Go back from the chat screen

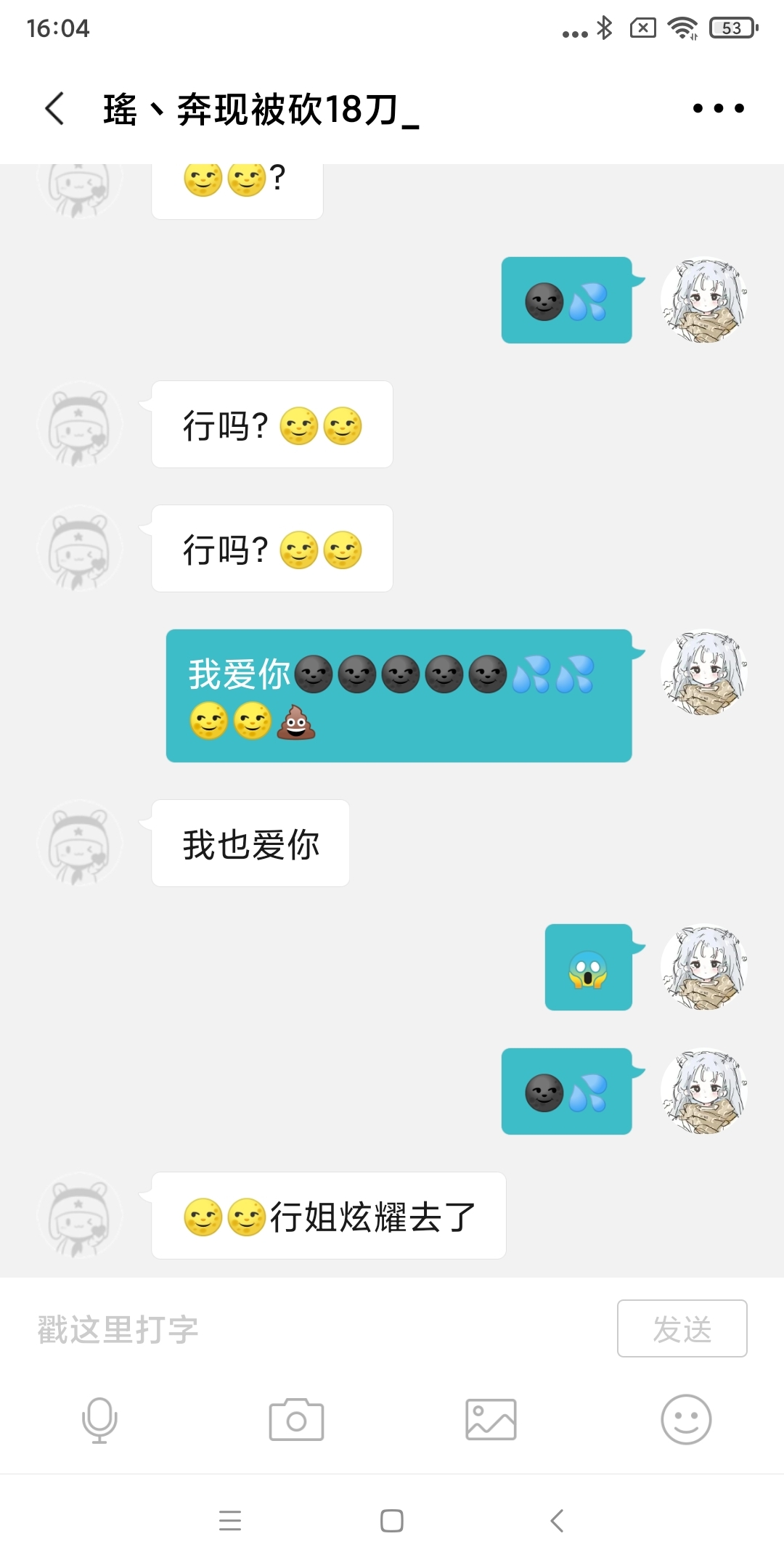point(55,109)
